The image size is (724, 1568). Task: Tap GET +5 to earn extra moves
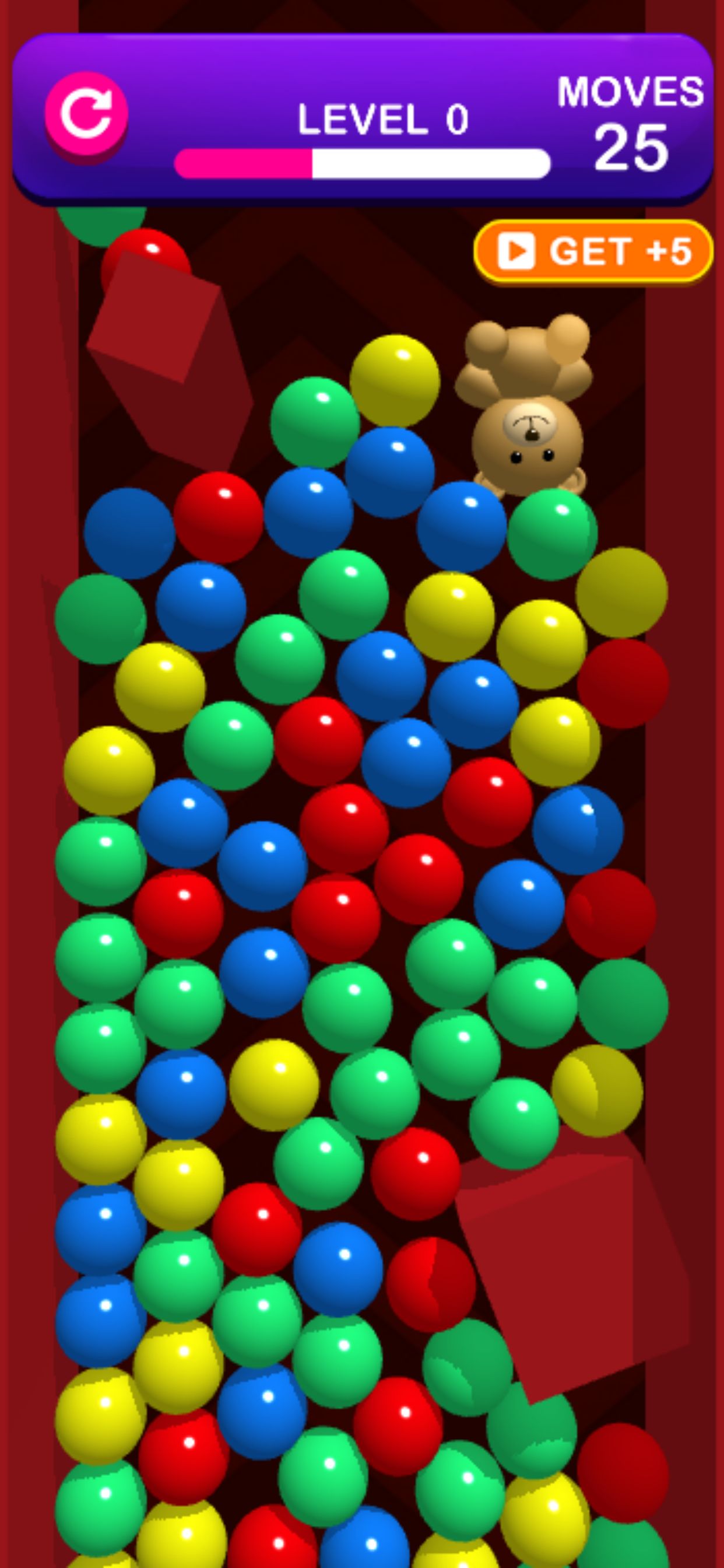click(593, 251)
